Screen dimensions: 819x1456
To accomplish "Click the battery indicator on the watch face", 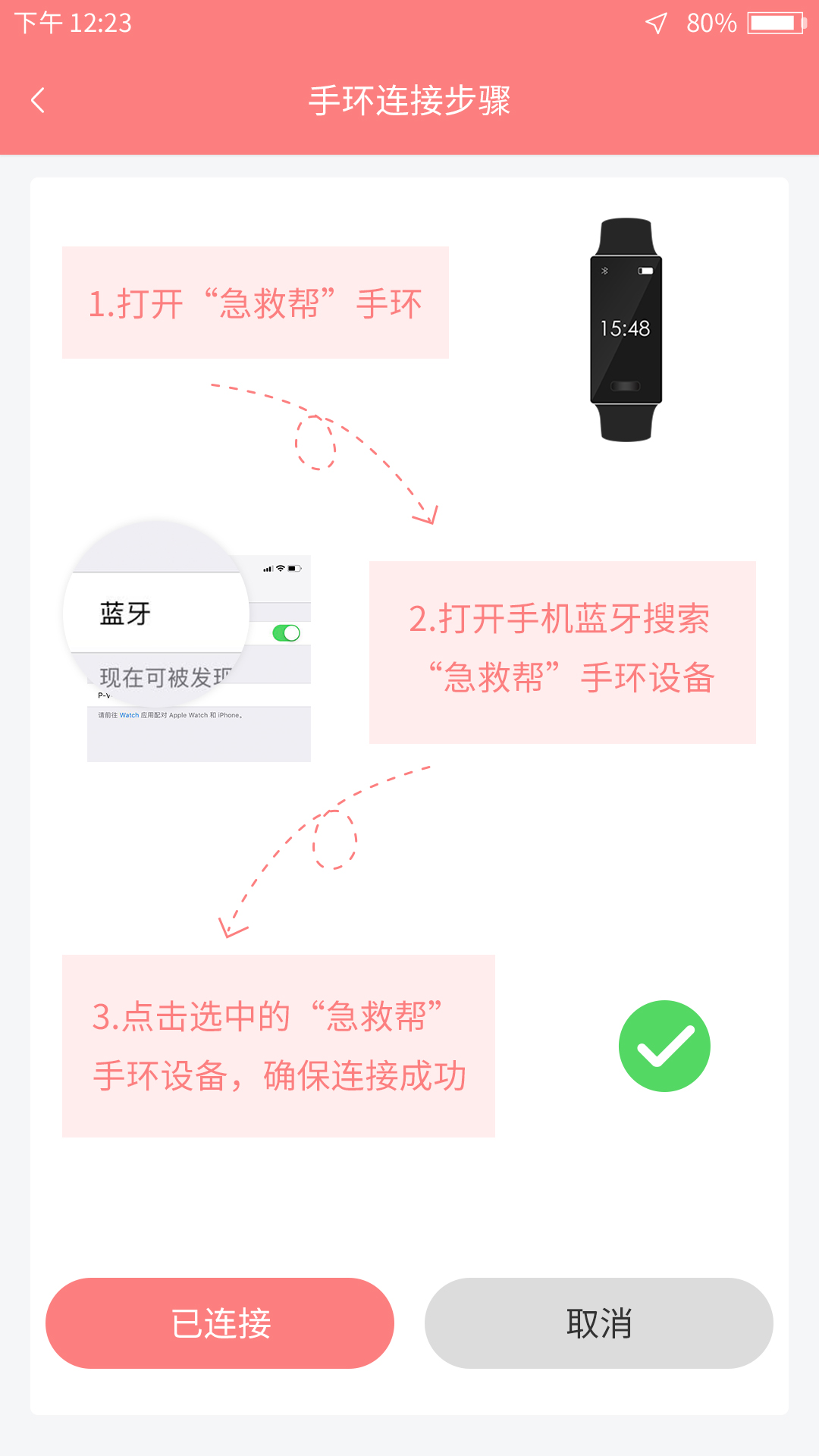I will pyautogui.click(x=645, y=271).
